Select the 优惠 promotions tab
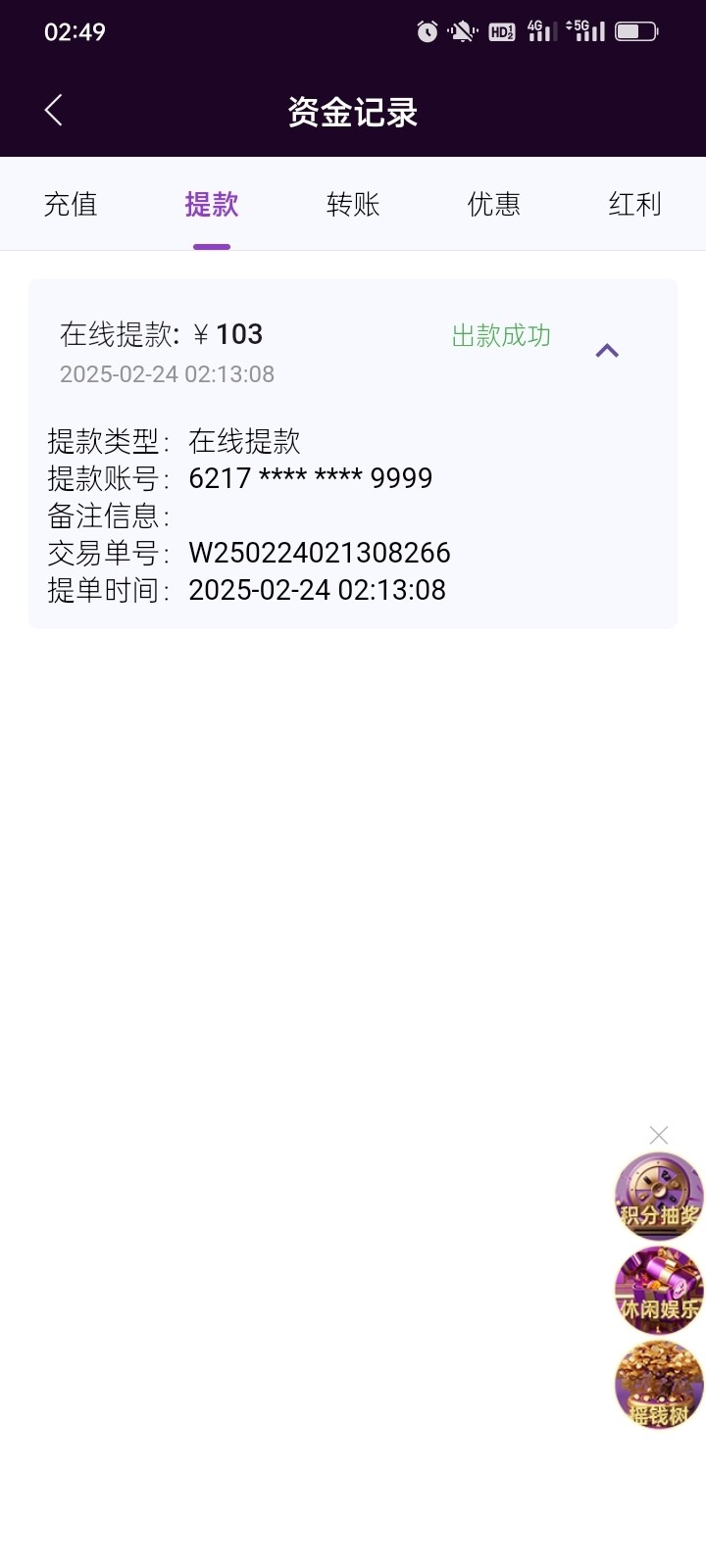 pos(494,204)
